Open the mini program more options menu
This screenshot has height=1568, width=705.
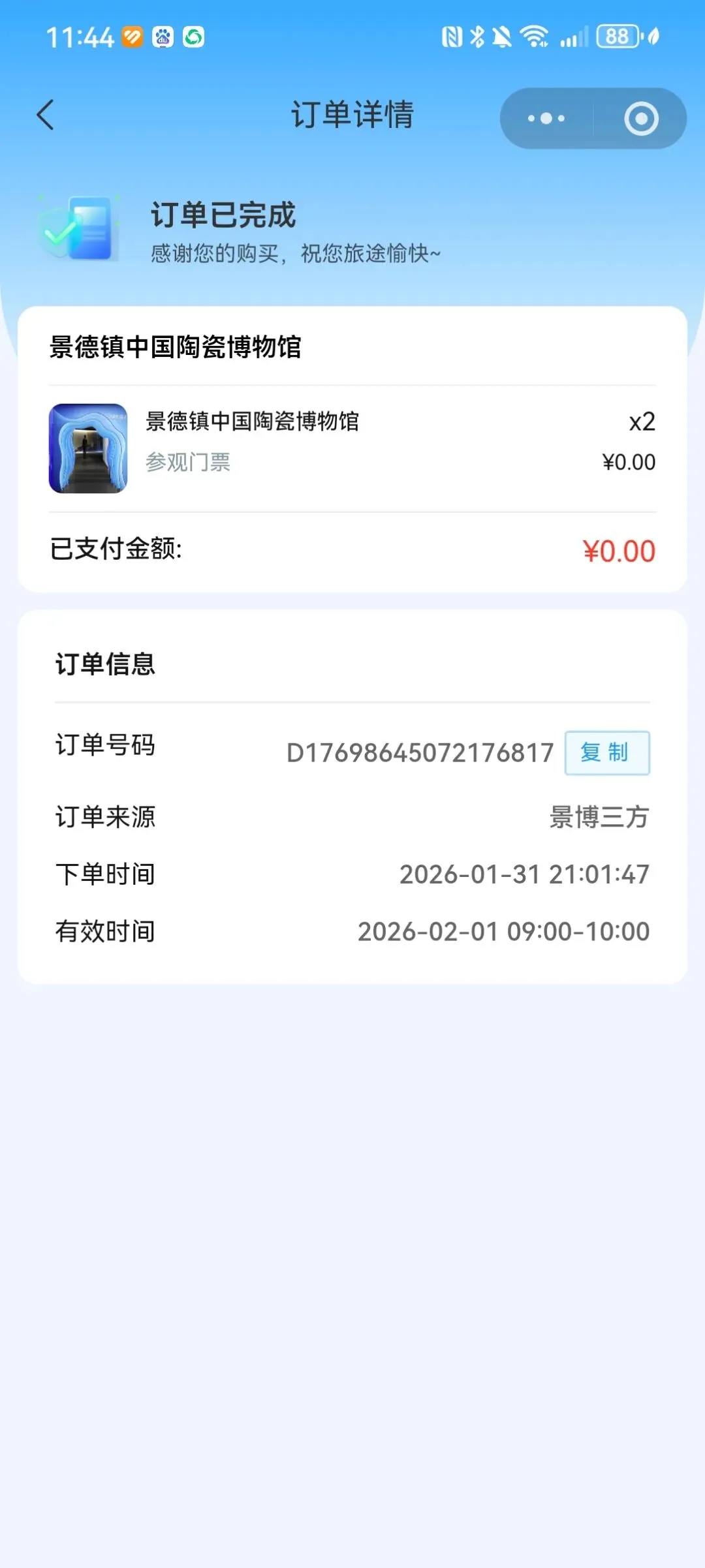546,119
